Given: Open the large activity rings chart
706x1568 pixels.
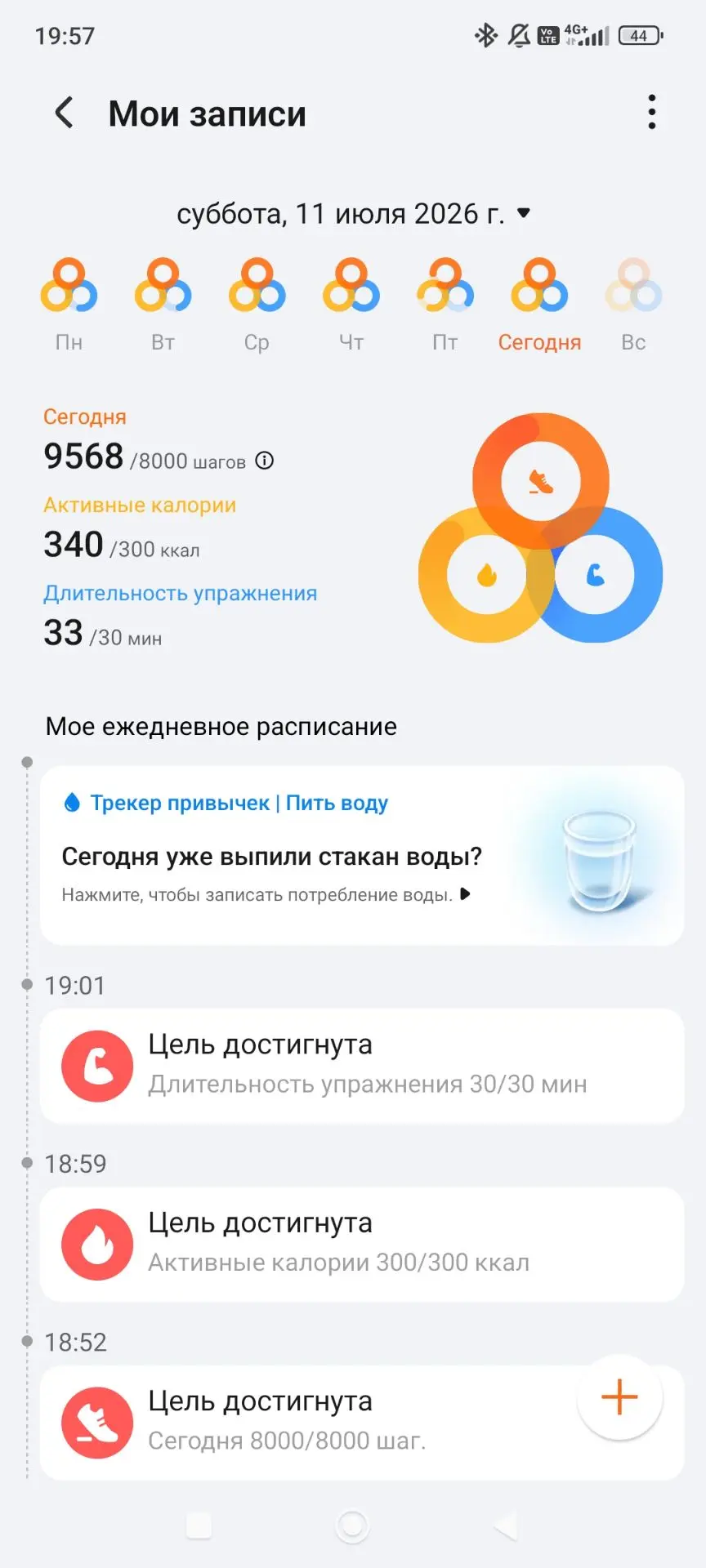Looking at the screenshot, I should pos(540,528).
